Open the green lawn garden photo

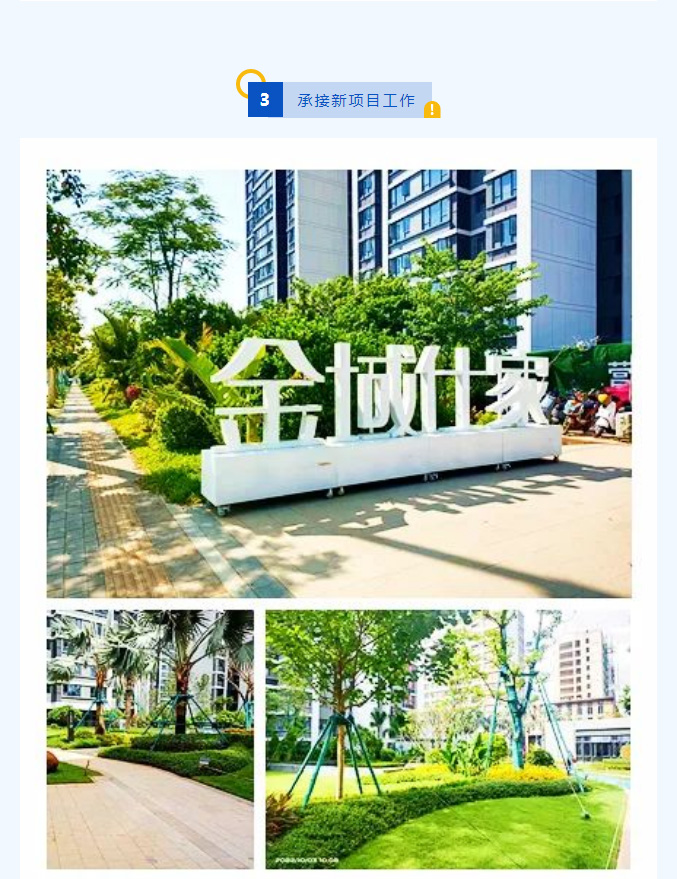pyautogui.click(x=448, y=739)
